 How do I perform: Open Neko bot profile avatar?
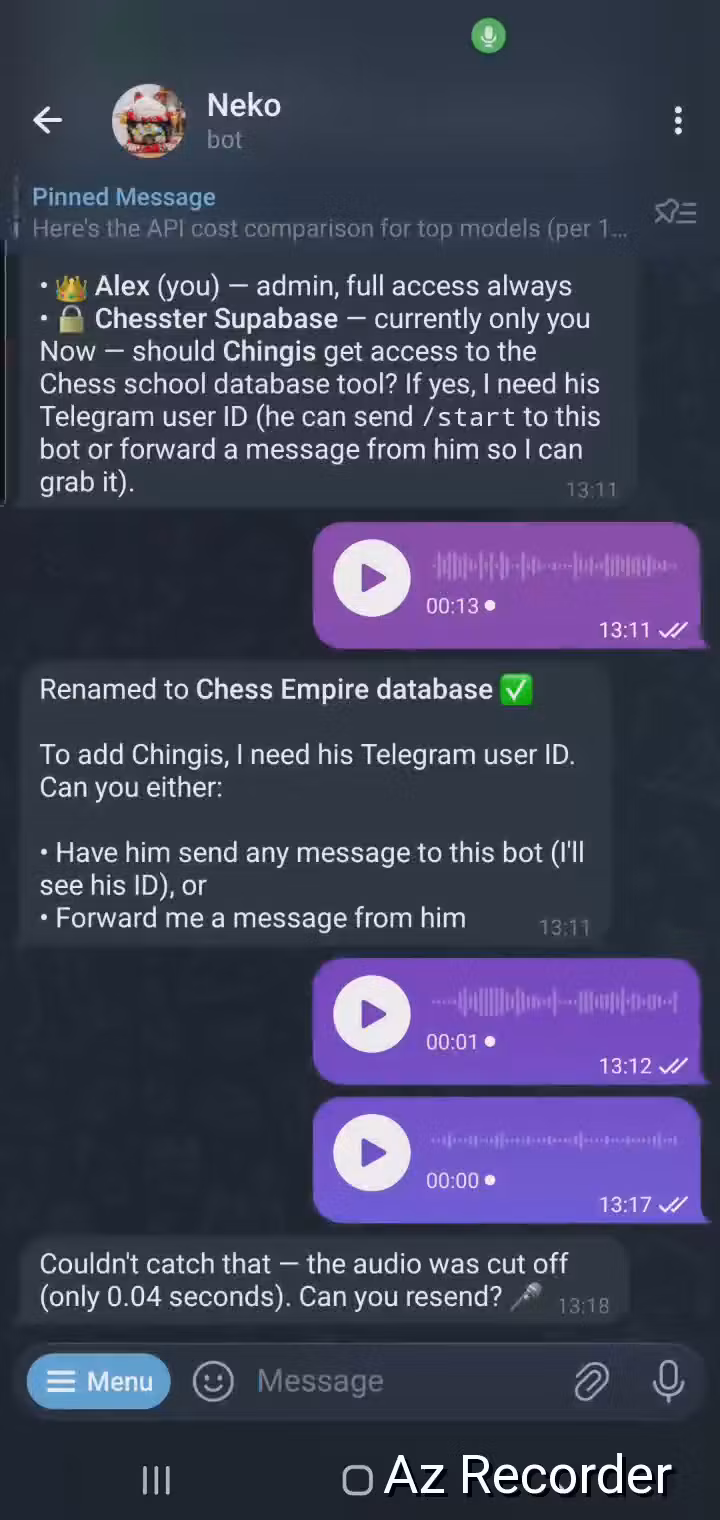148,121
